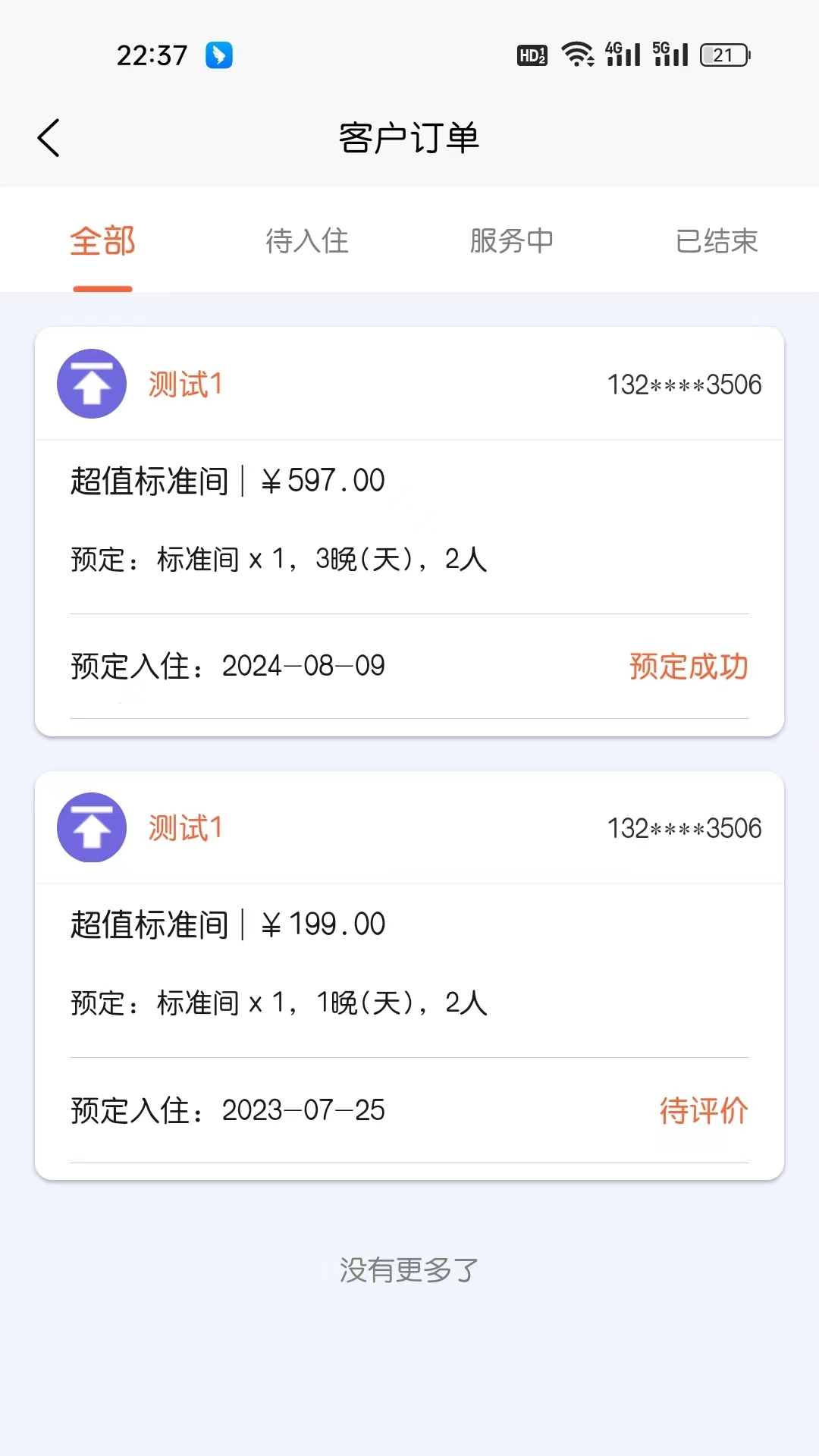
Task: Tap the HD icon in the status bar
Action: [x=532, y=55]
